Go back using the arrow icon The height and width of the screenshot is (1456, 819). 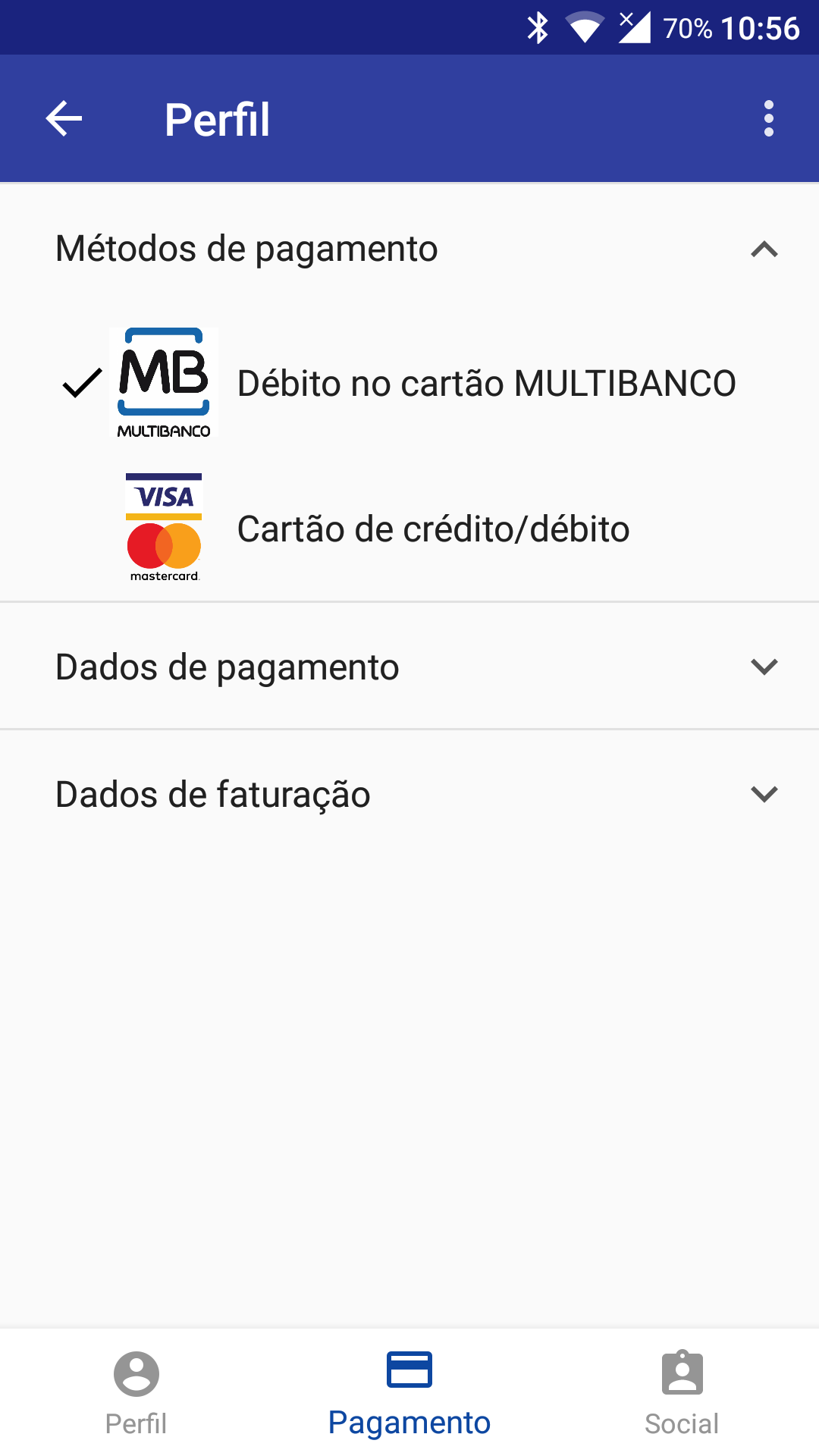[x=64, y=119]
